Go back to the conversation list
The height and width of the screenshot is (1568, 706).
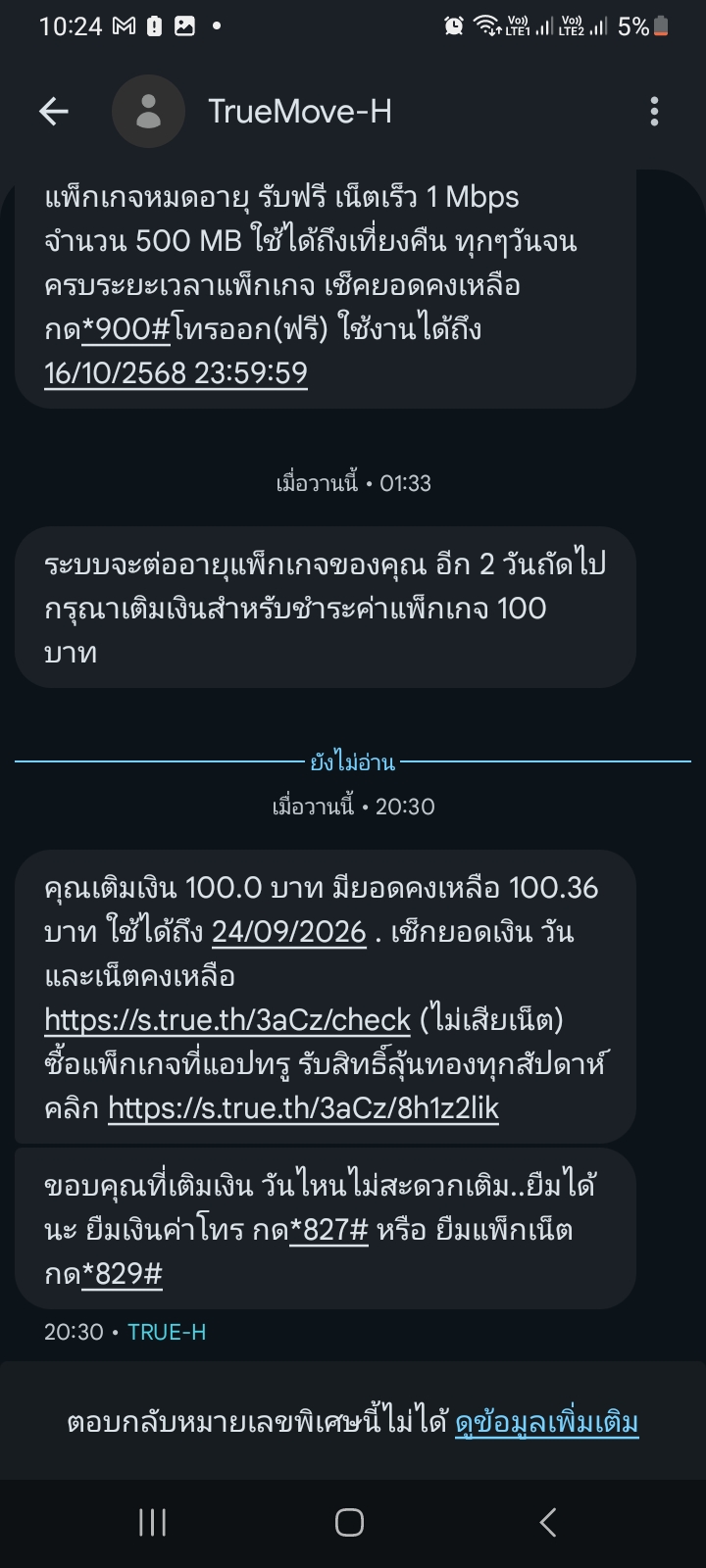click(x=54, y=112)
